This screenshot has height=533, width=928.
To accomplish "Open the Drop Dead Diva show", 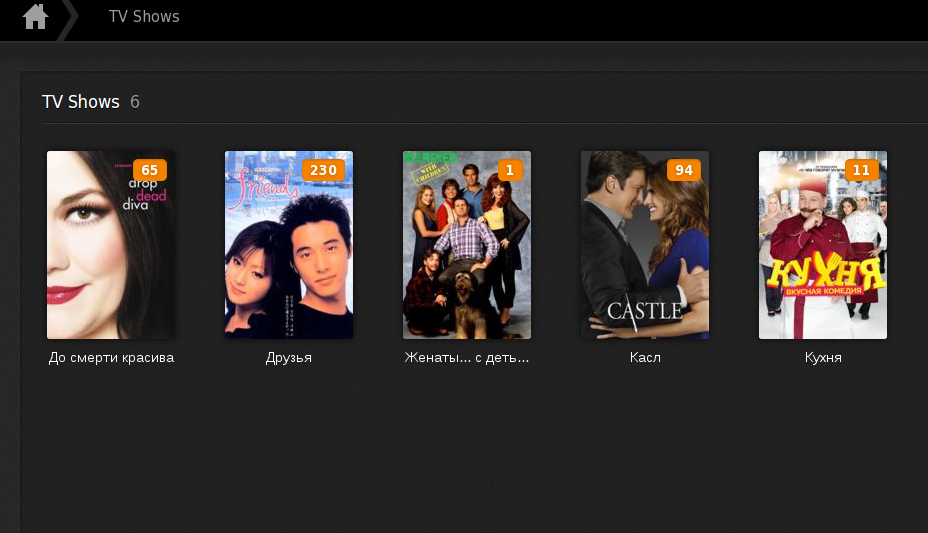I will pyautogui.click(x=111, y=245).
